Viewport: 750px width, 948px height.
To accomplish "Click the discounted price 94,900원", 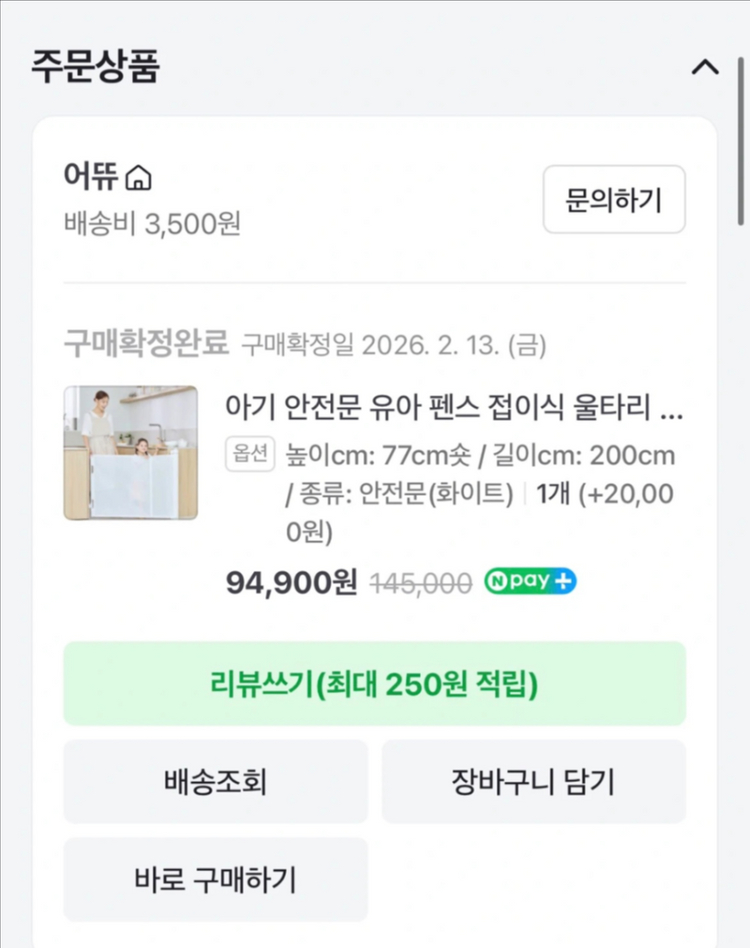I will pos(289,580).
